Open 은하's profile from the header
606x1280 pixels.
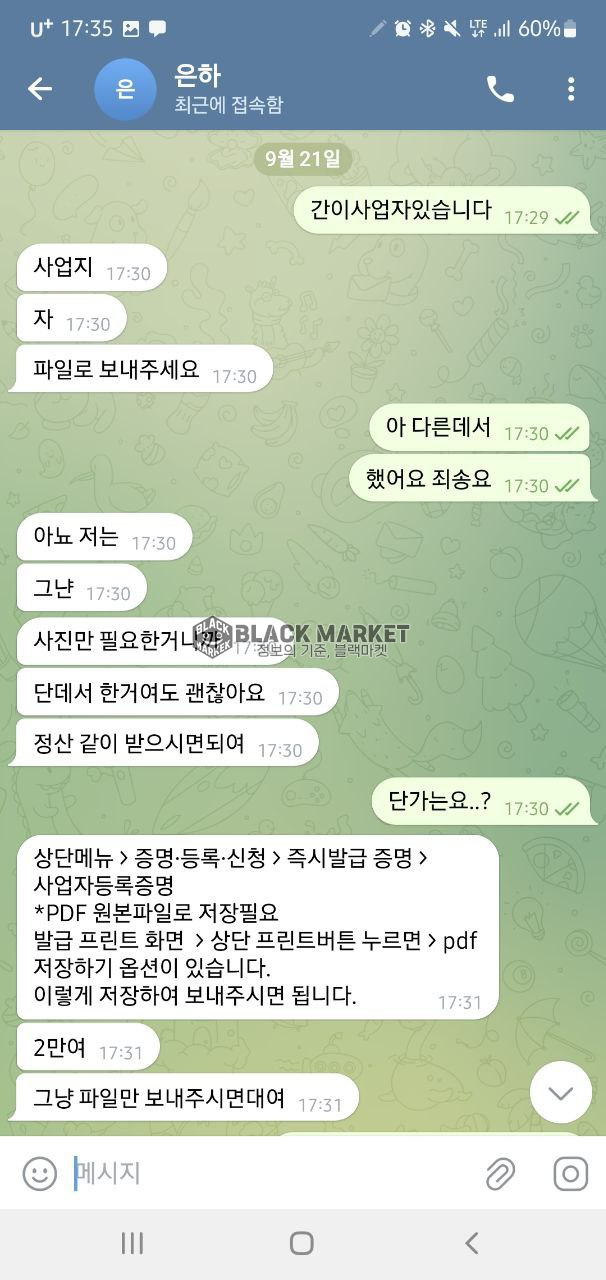coord(200,89)
